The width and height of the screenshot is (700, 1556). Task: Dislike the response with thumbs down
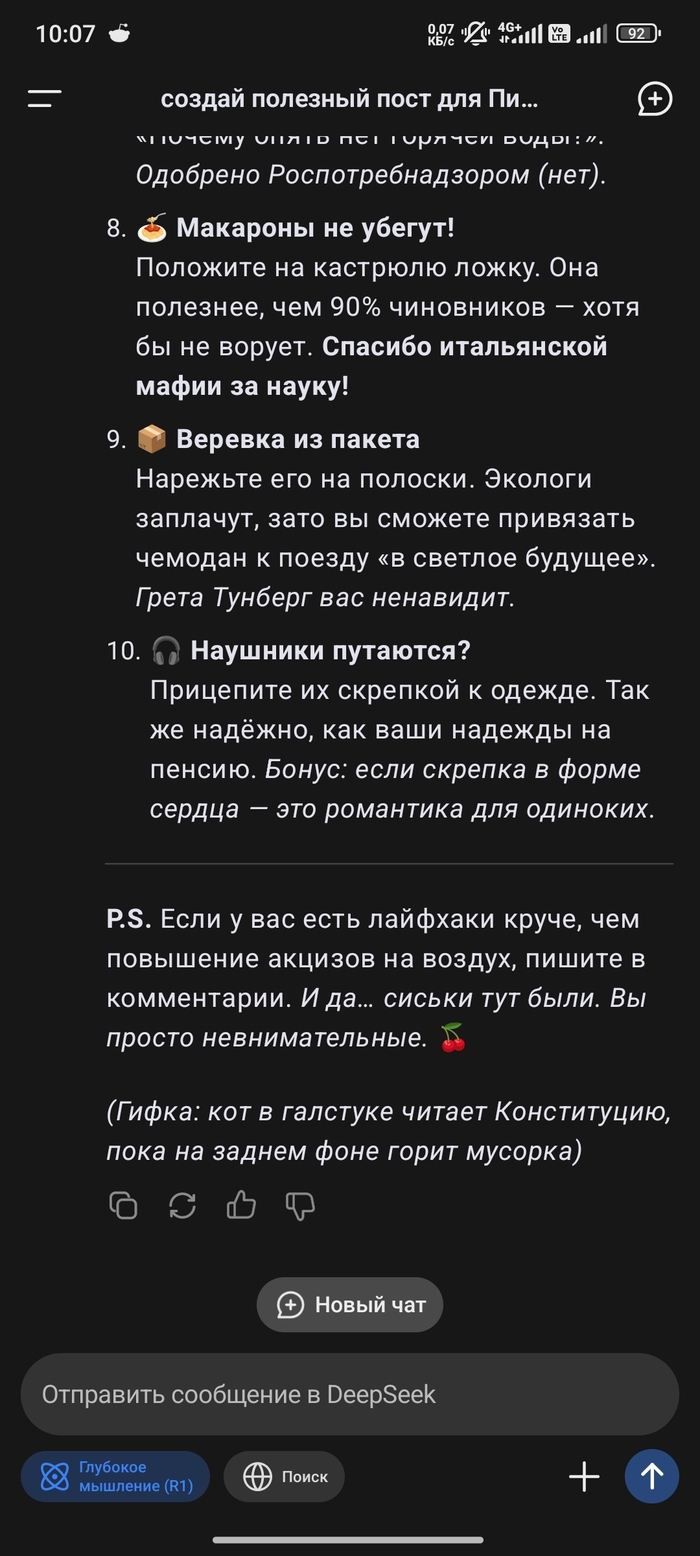tap(300, 1205)
